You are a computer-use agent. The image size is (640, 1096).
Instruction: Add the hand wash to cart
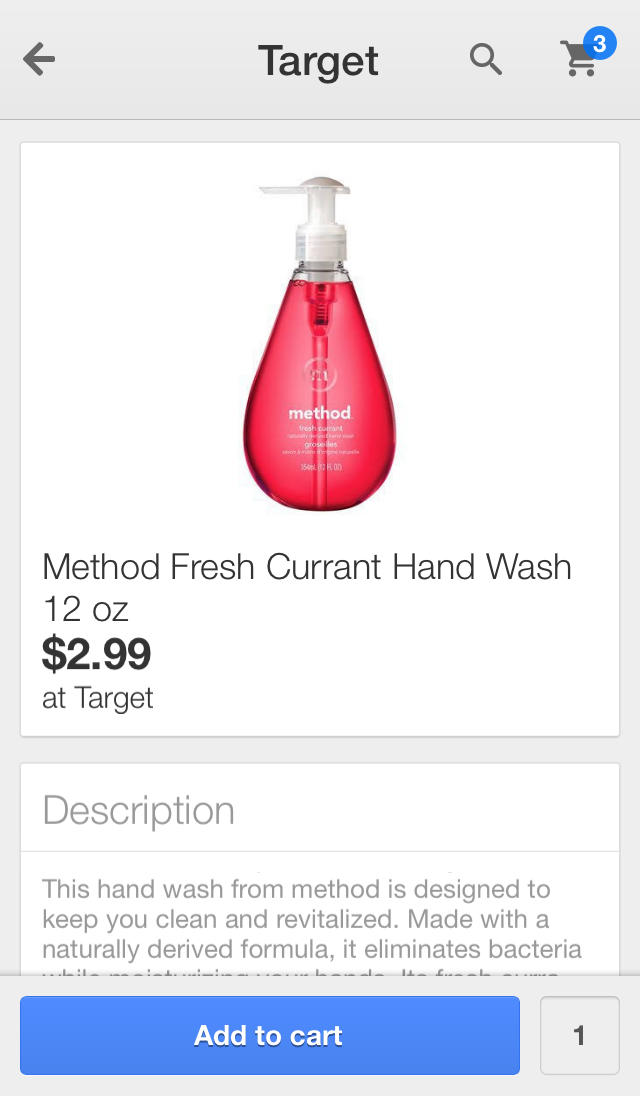pos(269,1035)
